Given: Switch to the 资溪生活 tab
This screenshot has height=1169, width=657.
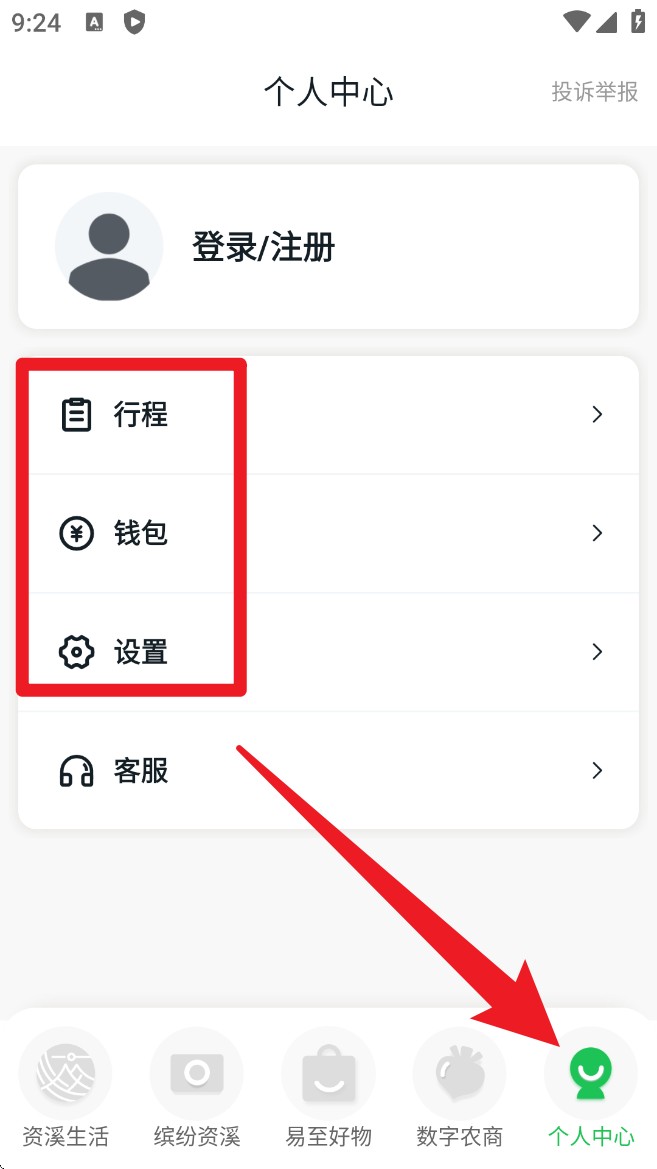Looking at the screenshot, I should (65, 1090).
